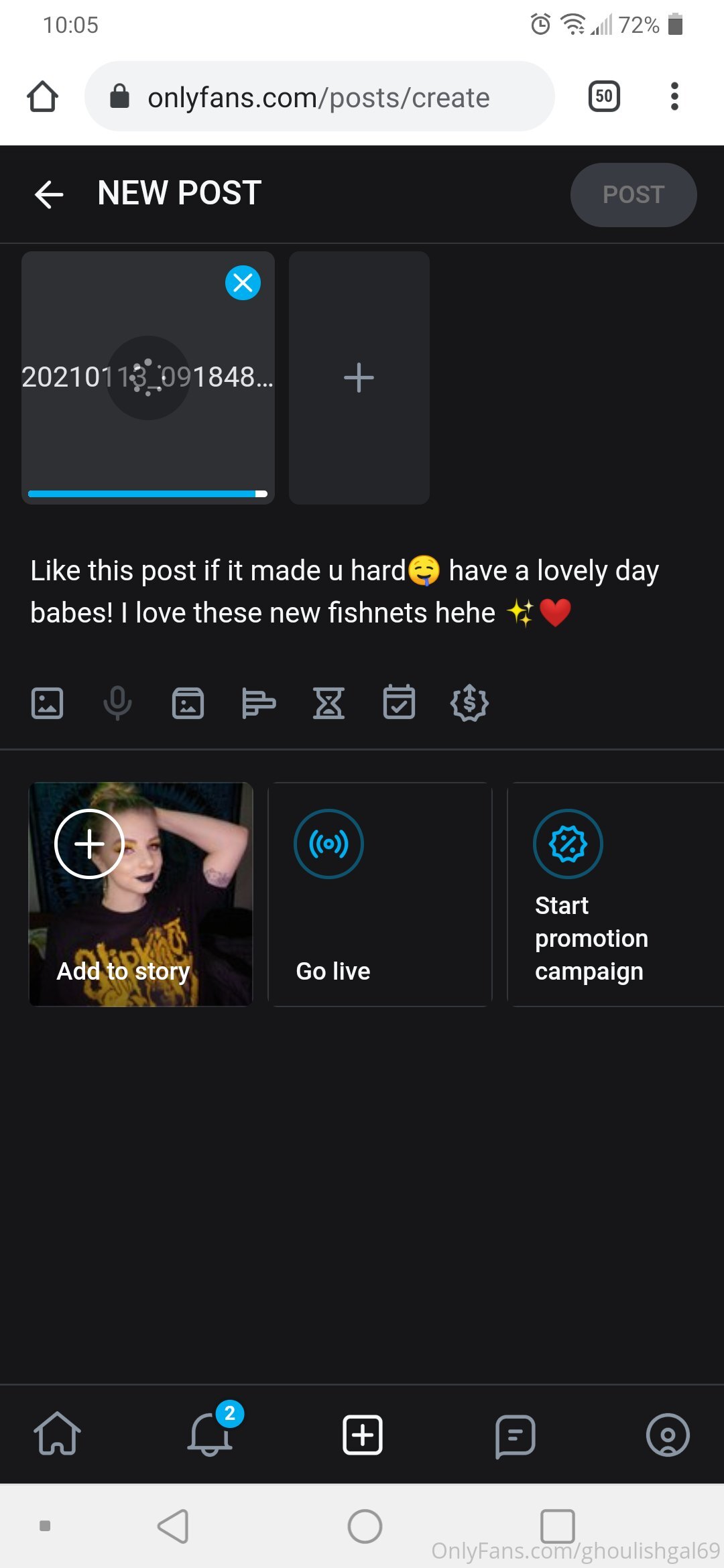Open the browser overflow menu
Image resolution: width=724 pixels, height=1568 pixels.
(x=674, y=96)
